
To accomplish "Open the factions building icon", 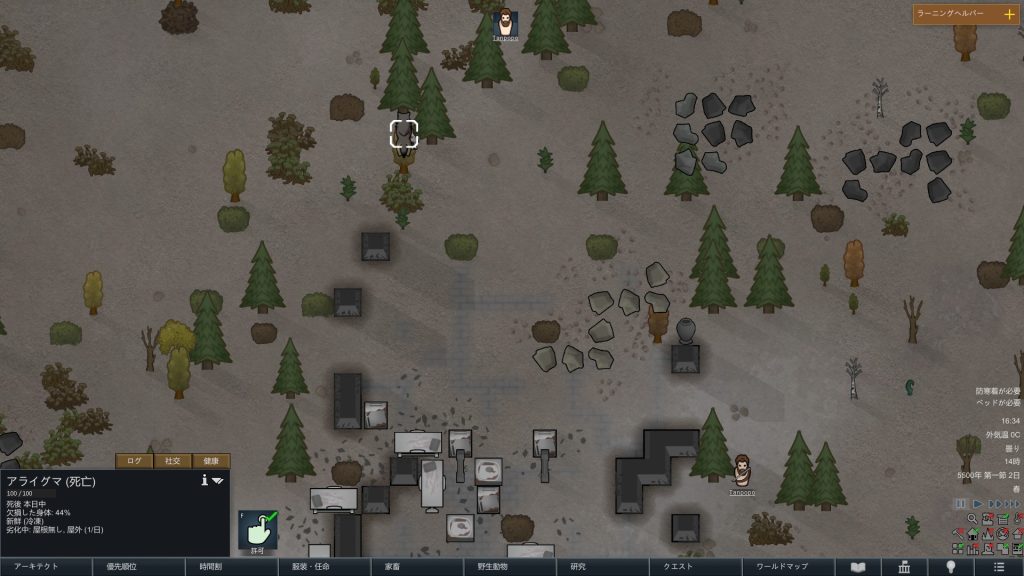I will pyautogui.click(x=905, y=566).
